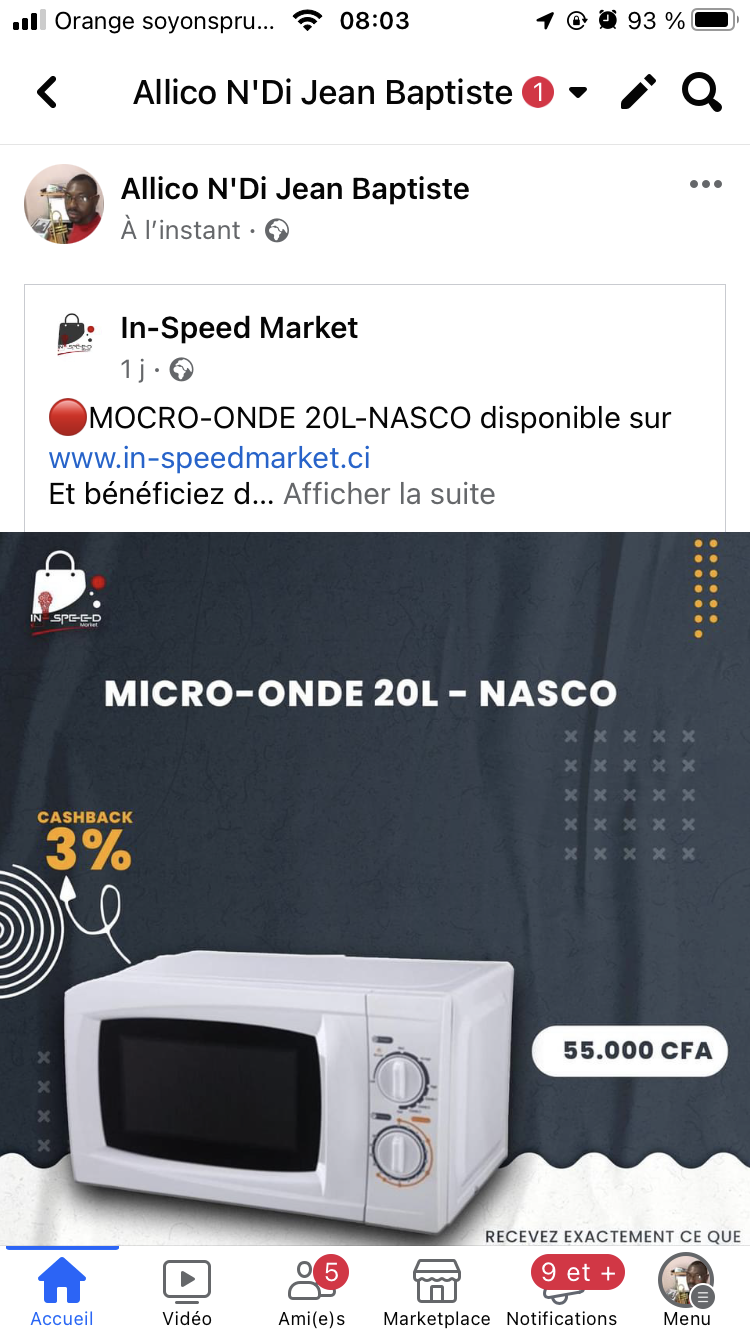Expand the profile name dropdown arrow
The image size is (750, 1334).
point(578,93)
